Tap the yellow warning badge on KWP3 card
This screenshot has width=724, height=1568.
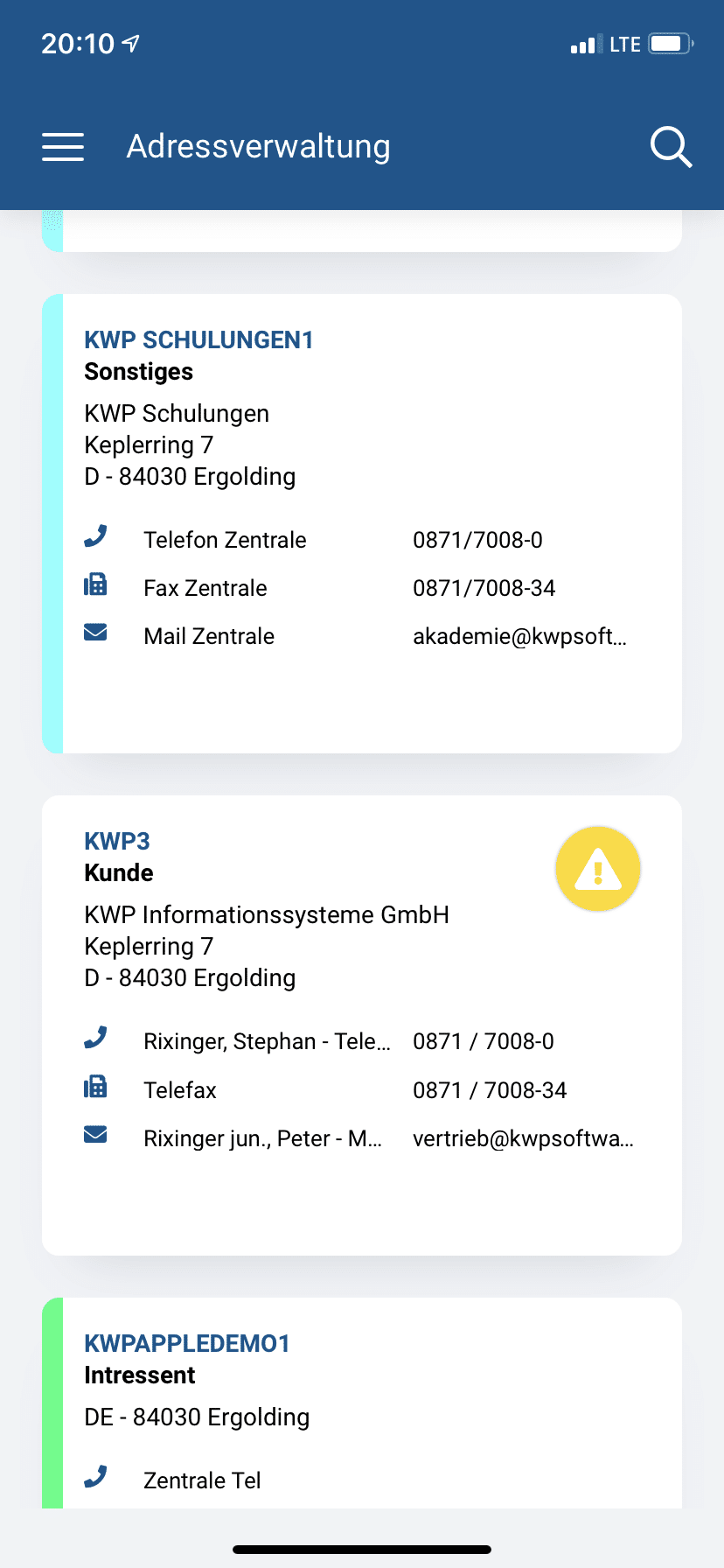(x=598, y=868)
